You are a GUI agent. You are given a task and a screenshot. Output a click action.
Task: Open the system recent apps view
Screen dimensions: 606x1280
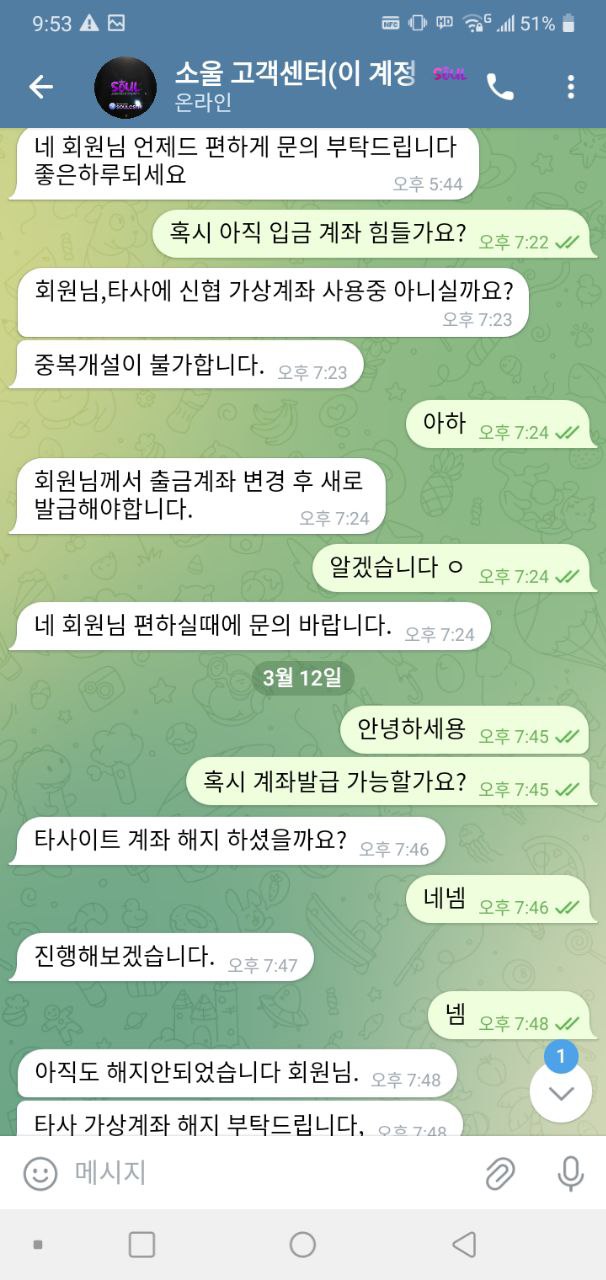[x=142, y=1244]
